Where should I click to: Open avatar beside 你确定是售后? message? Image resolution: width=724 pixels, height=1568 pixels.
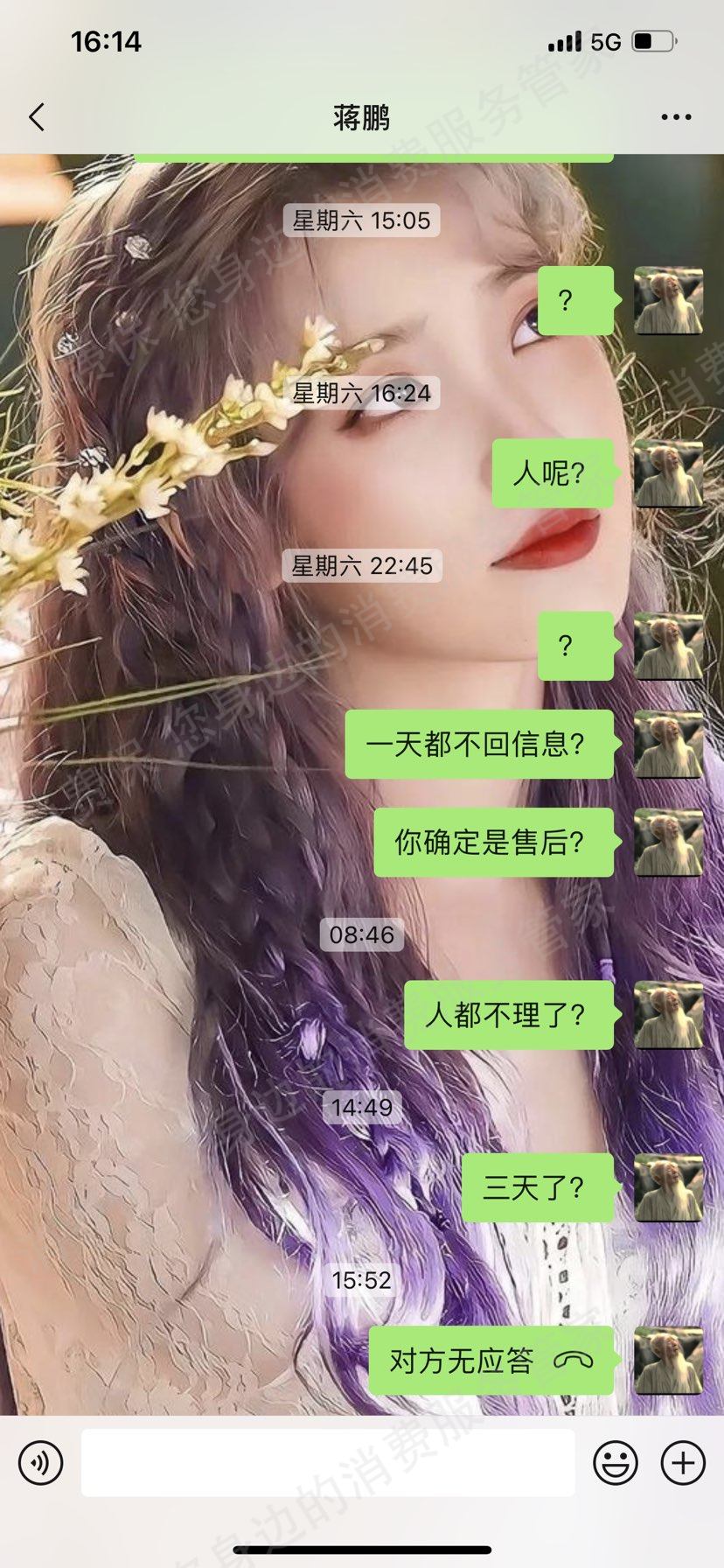[x=668, y=843]
